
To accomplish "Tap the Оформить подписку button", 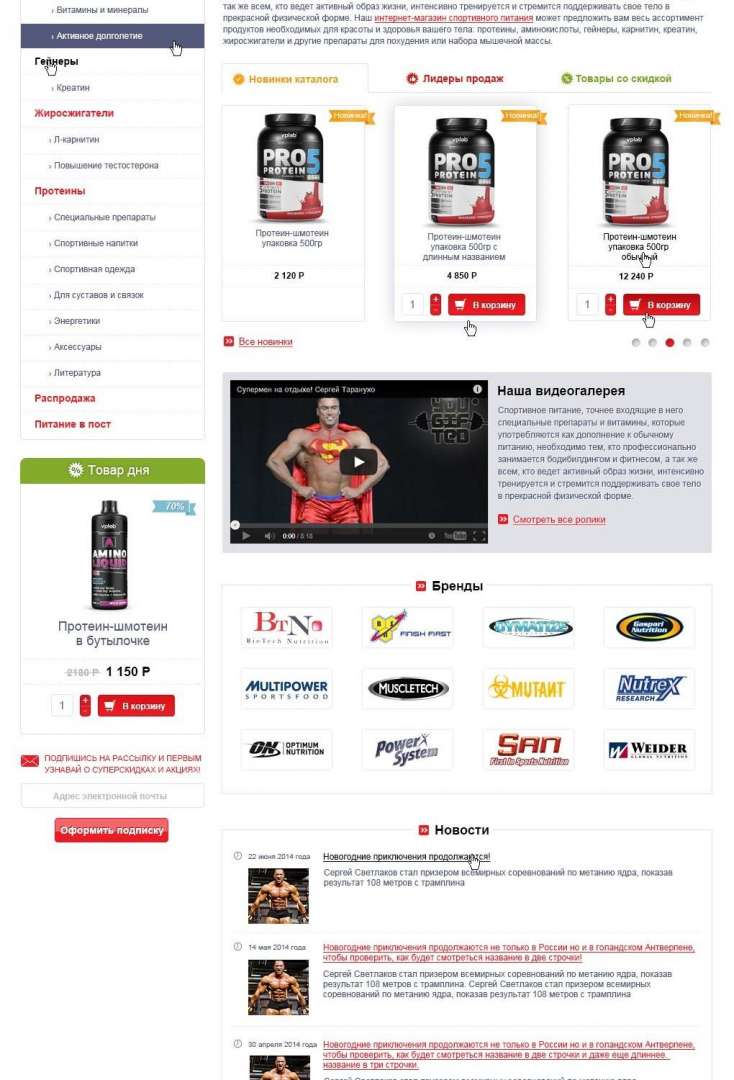I will 111,830.
